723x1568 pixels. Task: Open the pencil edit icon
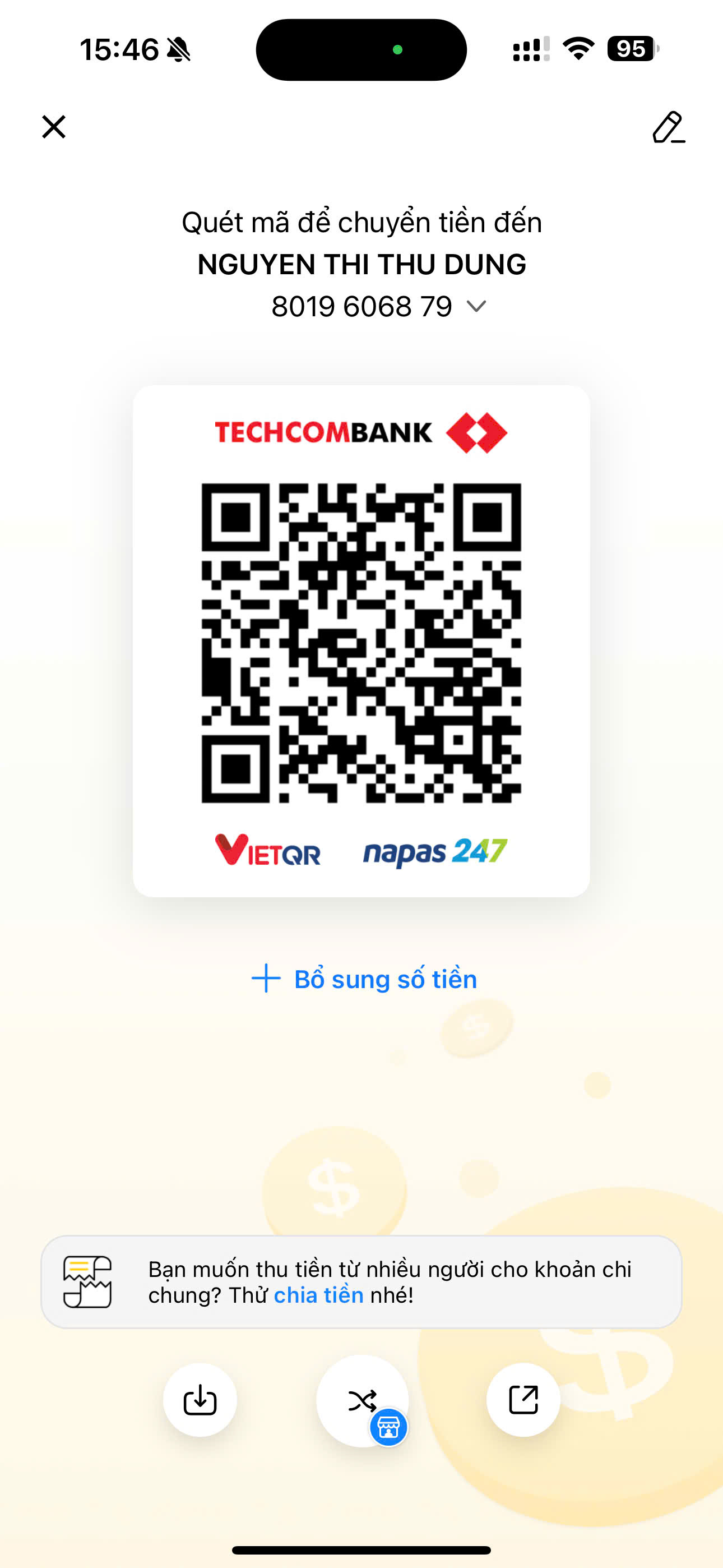point(668,127)
